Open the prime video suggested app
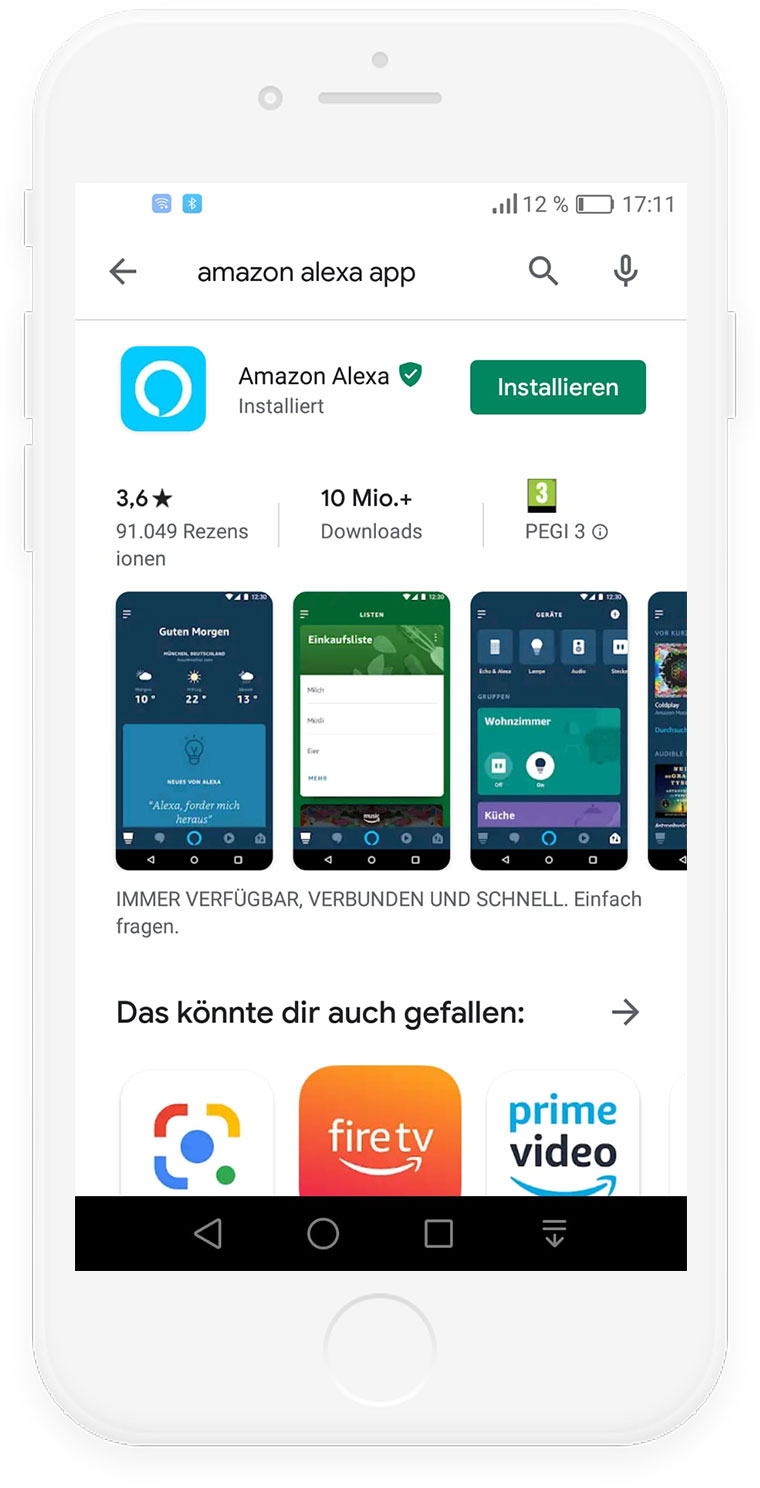 pyautogui.click(x=563, y=1133)
